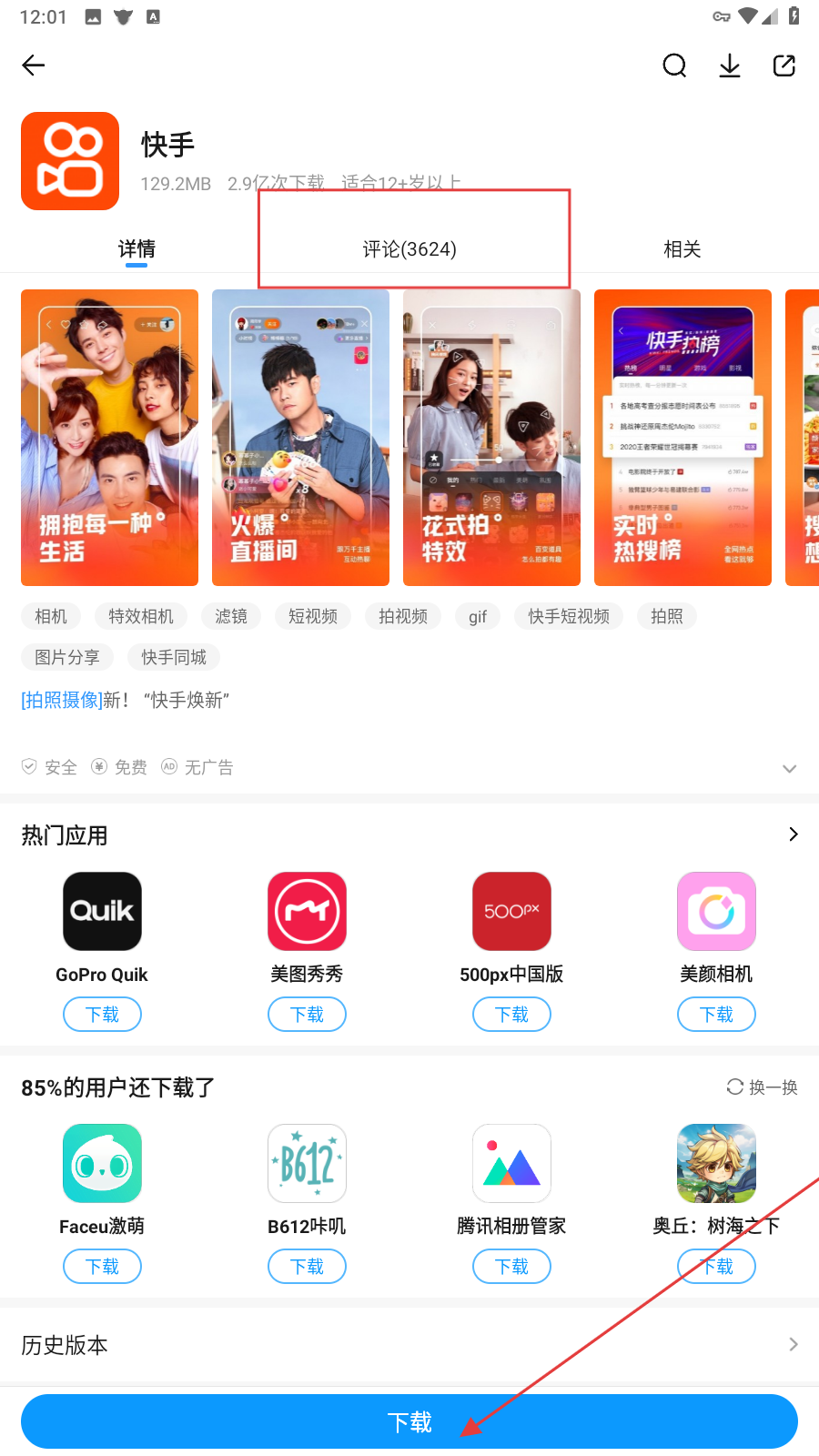Switch to the 相关 tab
819x1456 pixels.
click(x=682, y=249)
